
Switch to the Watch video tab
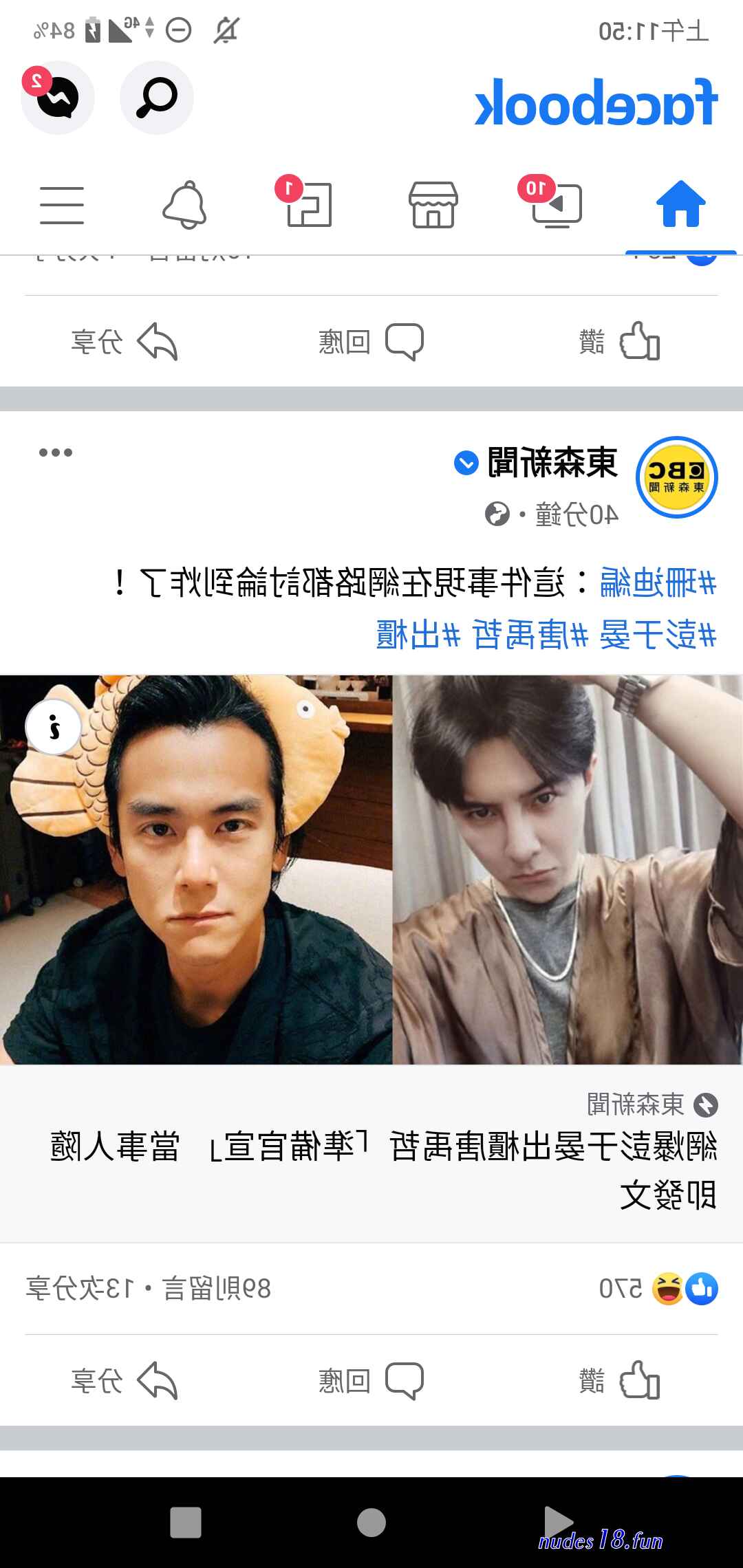tap(556, 204)
